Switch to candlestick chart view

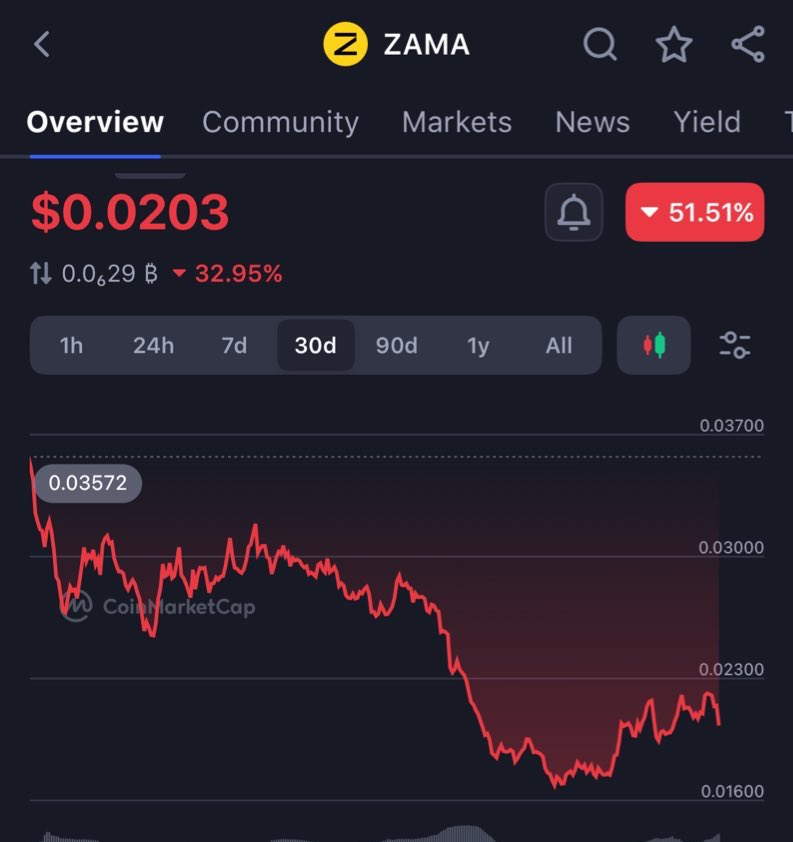click(x=653, y=345)
